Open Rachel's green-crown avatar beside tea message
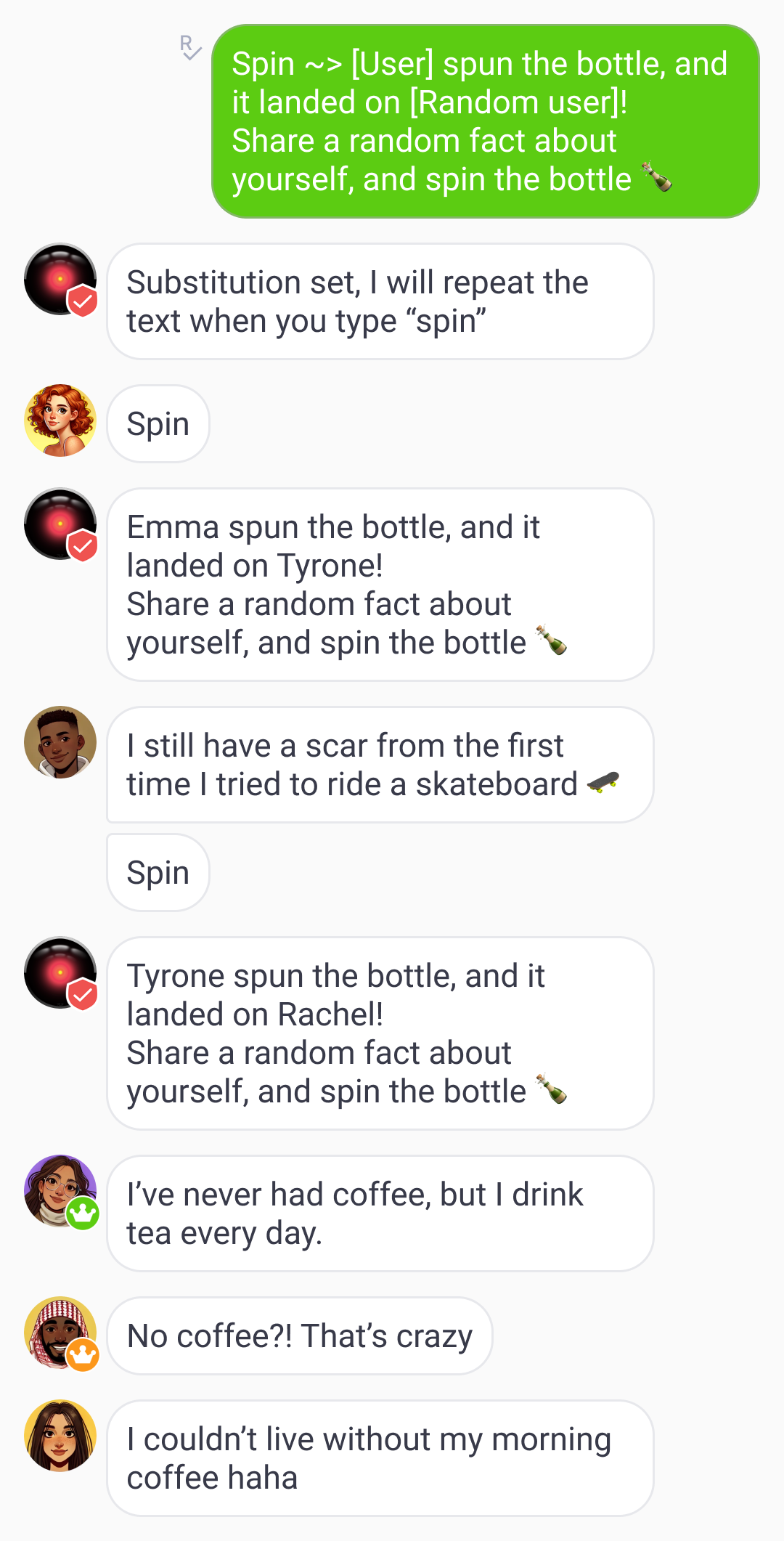The image size is (784, 1541). pyautogui.click(x=60, y=1191)
